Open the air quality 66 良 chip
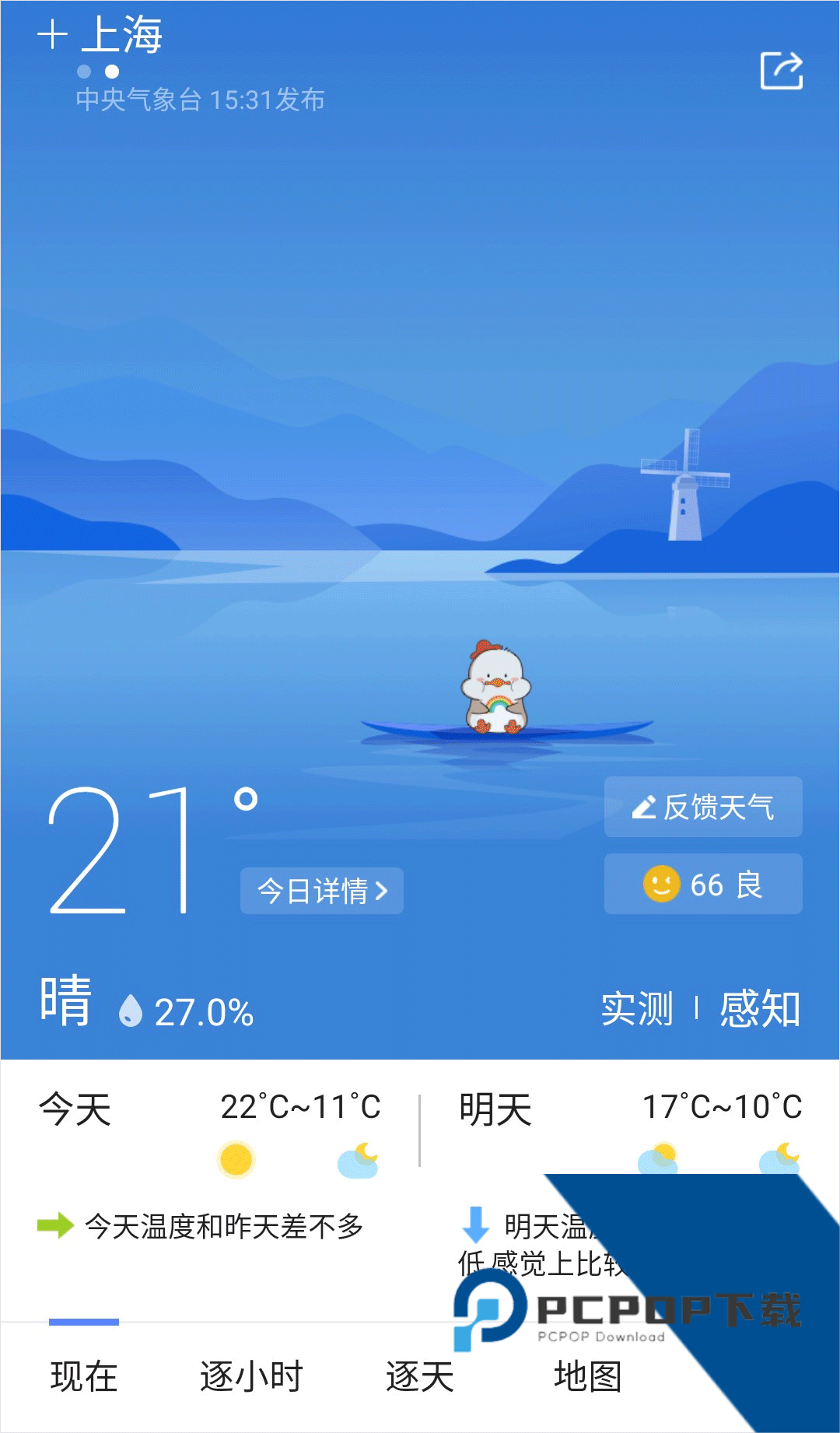Image resolution: width=840 pixels, height=1433 pixels. tap(703, 884)
